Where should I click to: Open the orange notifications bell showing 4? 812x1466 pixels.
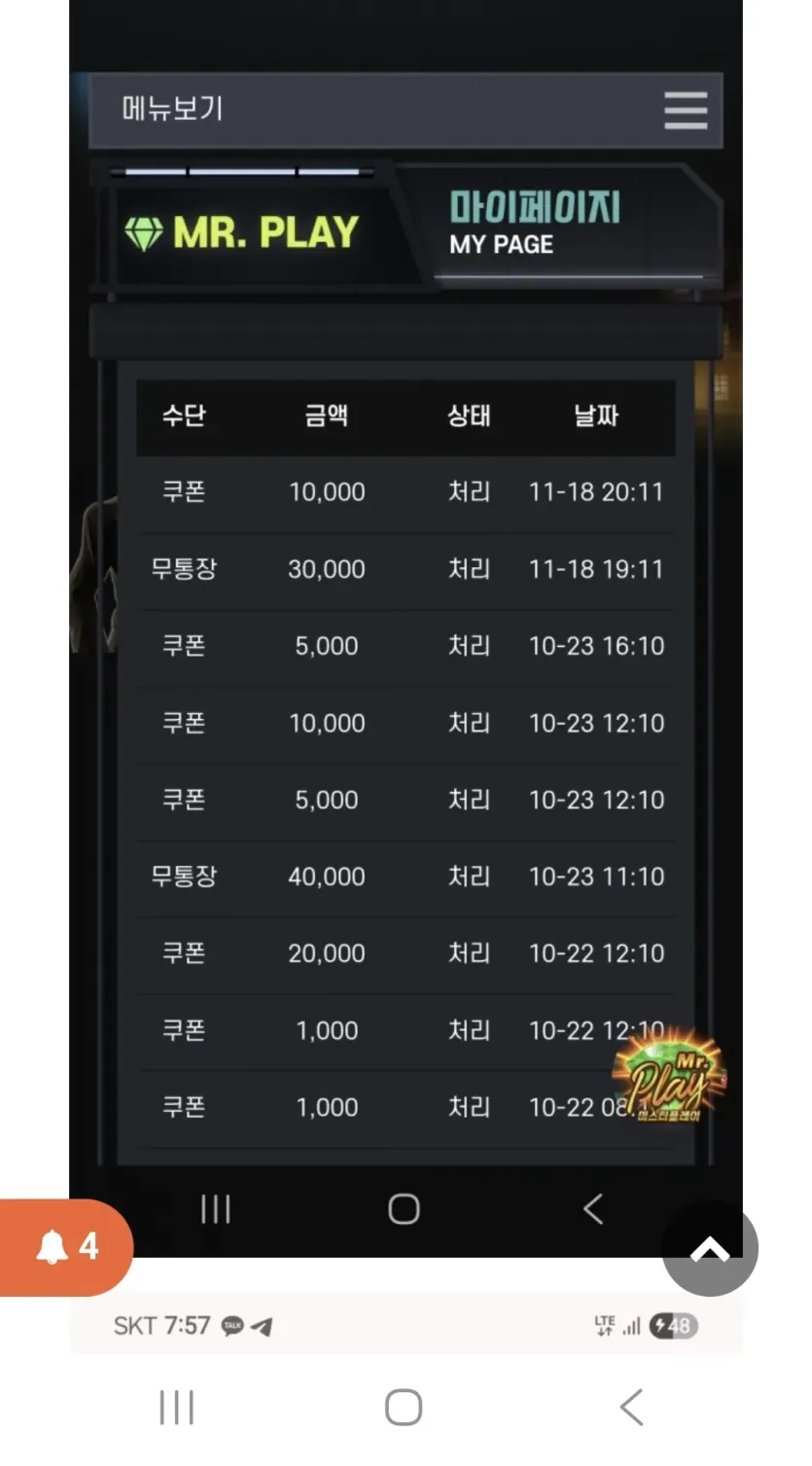click(x=65, y=1247)
